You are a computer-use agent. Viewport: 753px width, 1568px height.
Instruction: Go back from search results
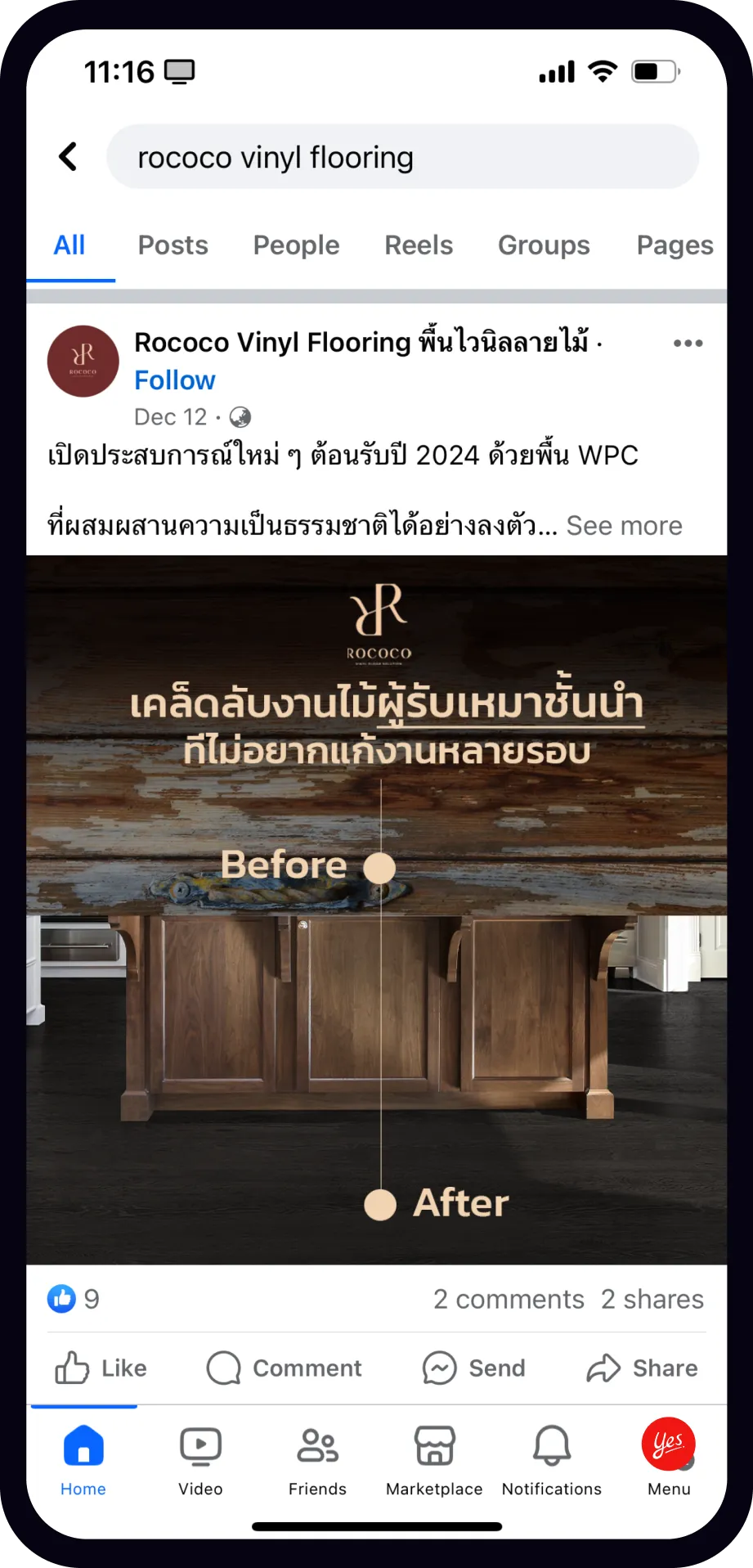pos(69,156)
